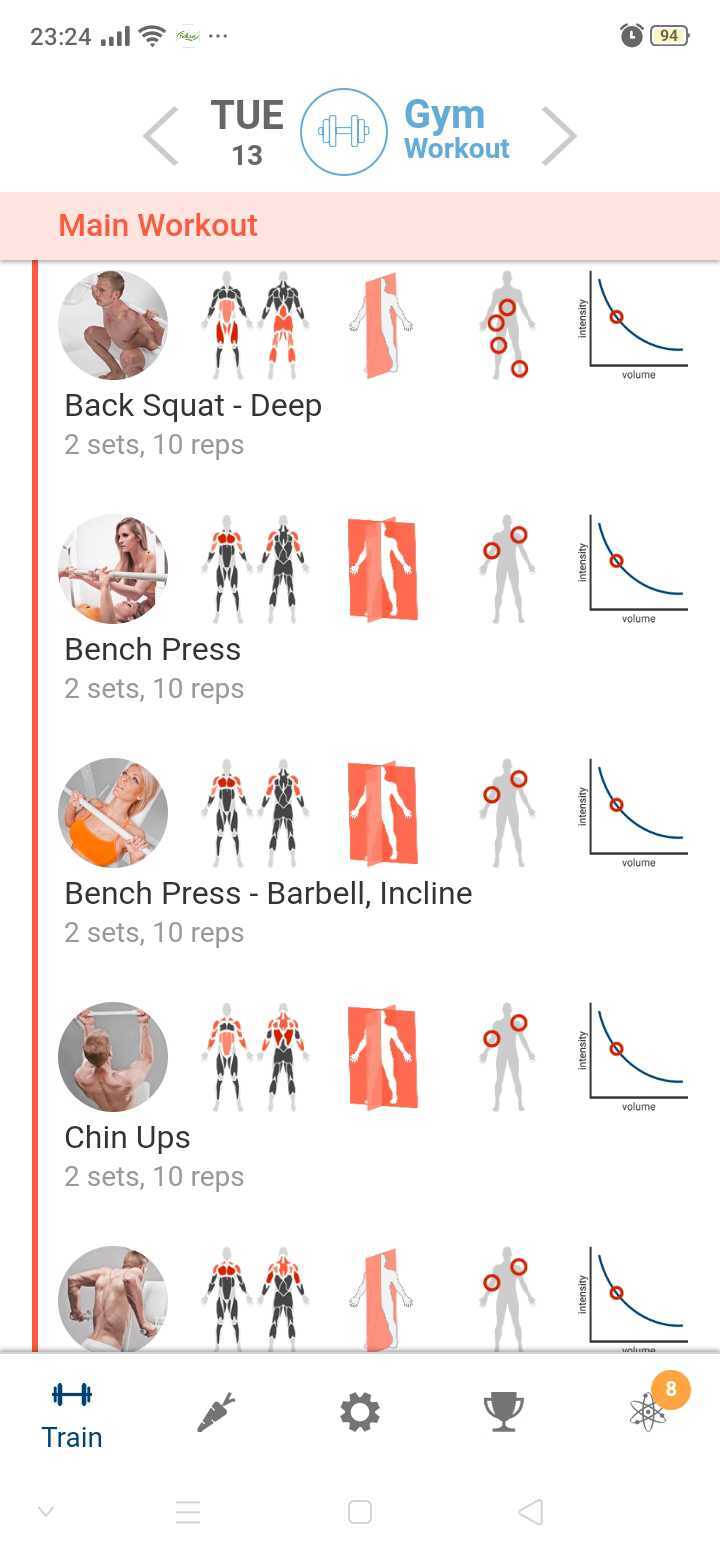Go to the previous day
This screenshot has width=720, height=1560.
161,135
